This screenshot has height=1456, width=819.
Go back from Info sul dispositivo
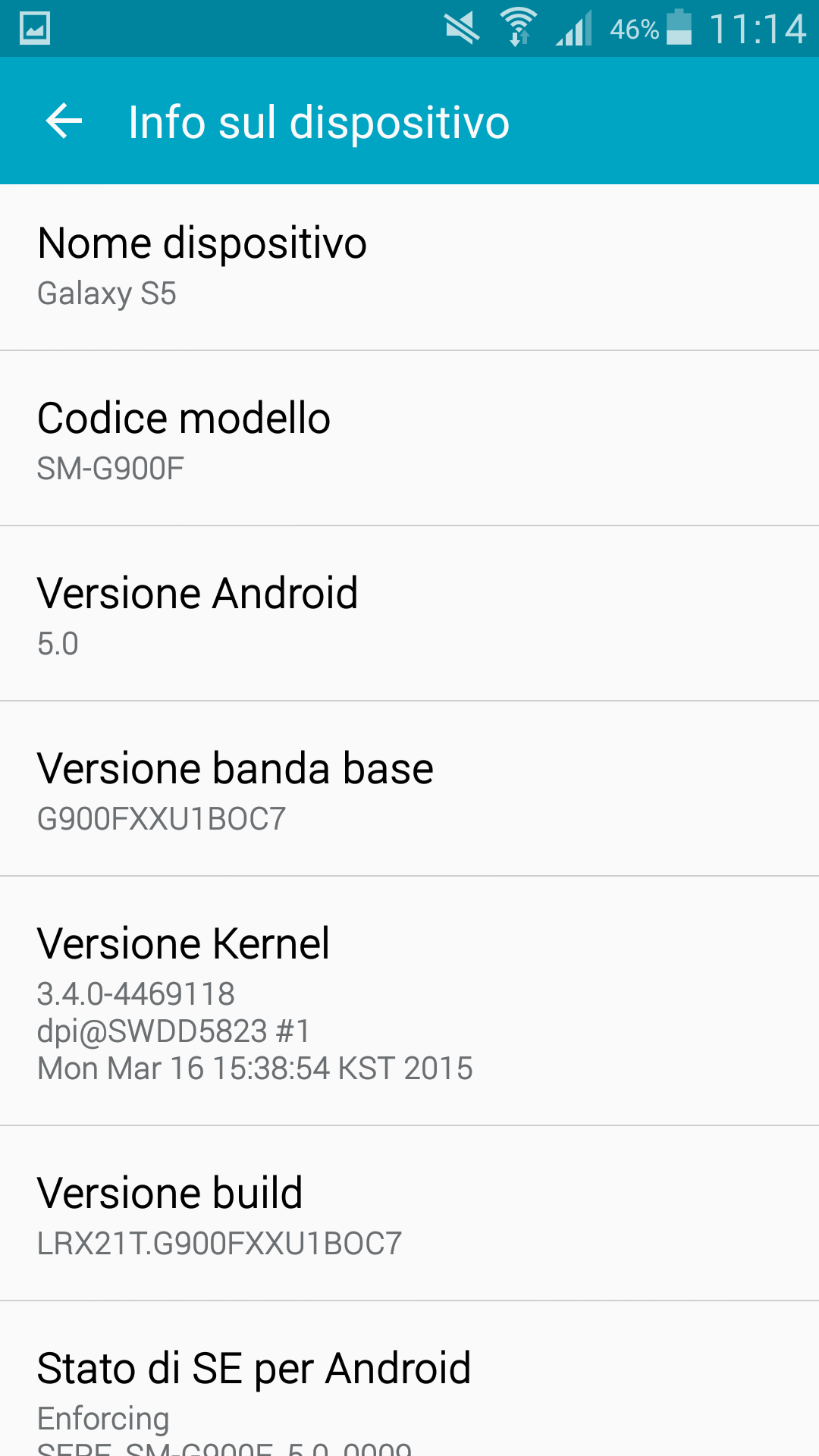(x=64, y=121)
